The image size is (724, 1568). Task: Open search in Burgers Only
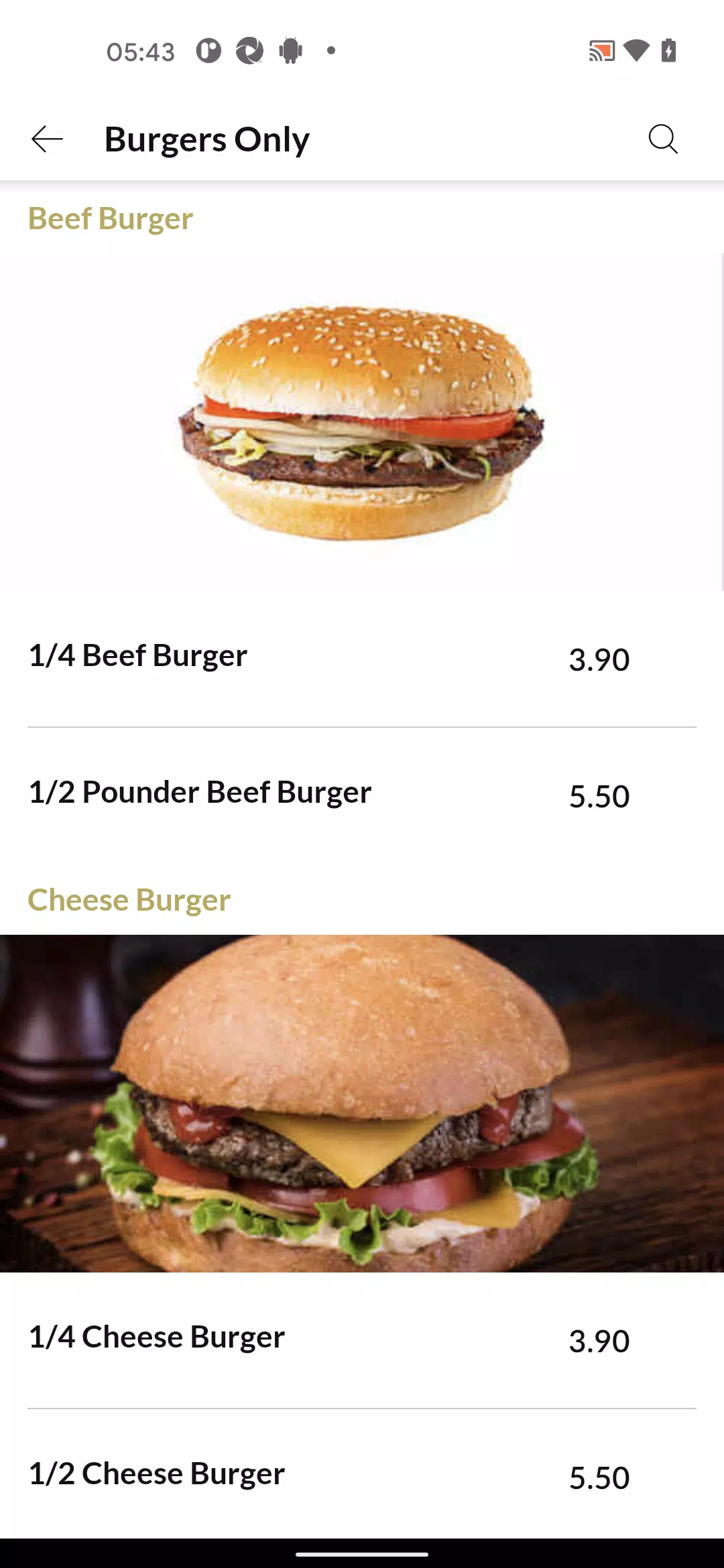(x=663, y=139)
